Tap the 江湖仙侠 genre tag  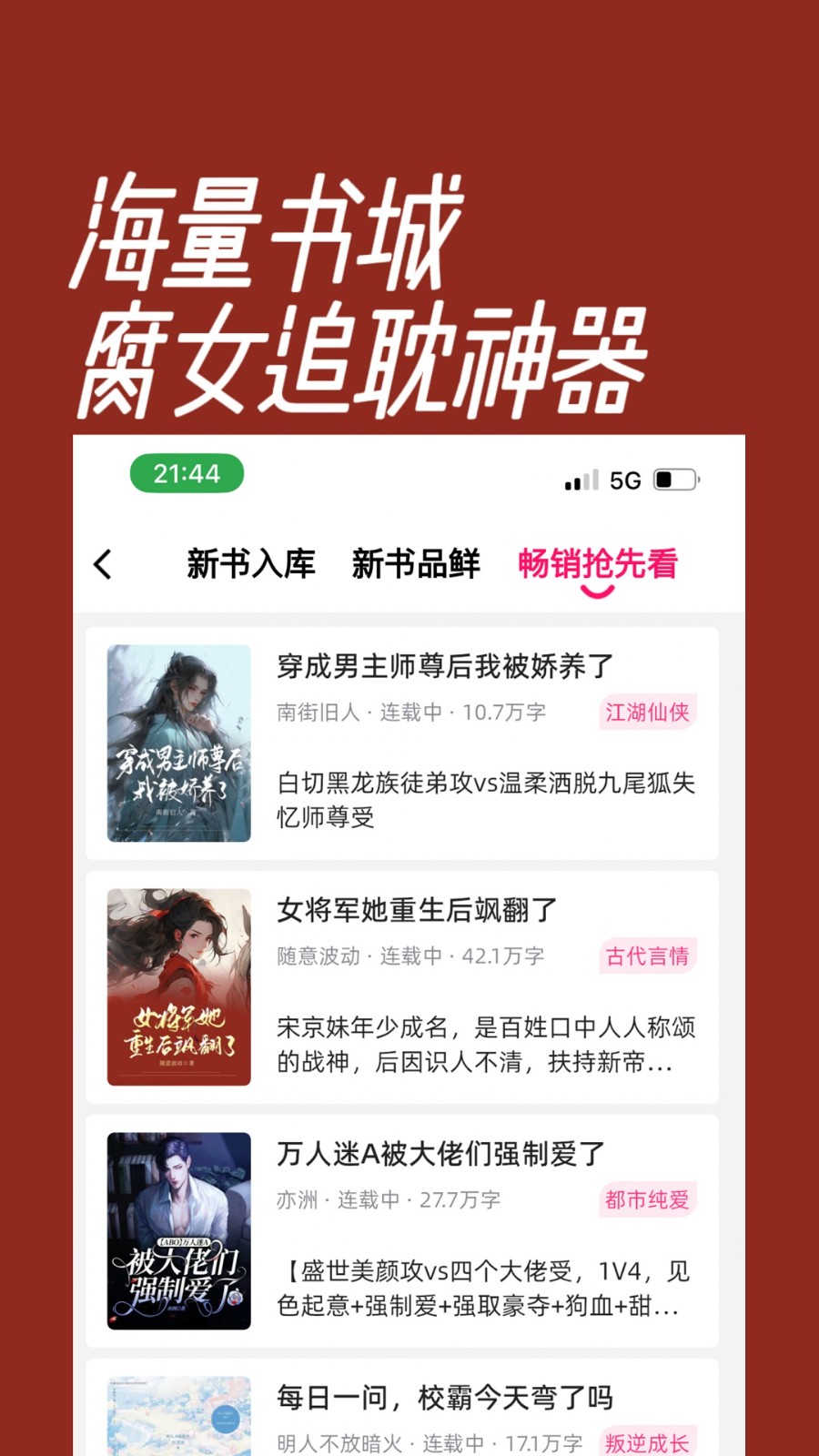click(647, 712)
